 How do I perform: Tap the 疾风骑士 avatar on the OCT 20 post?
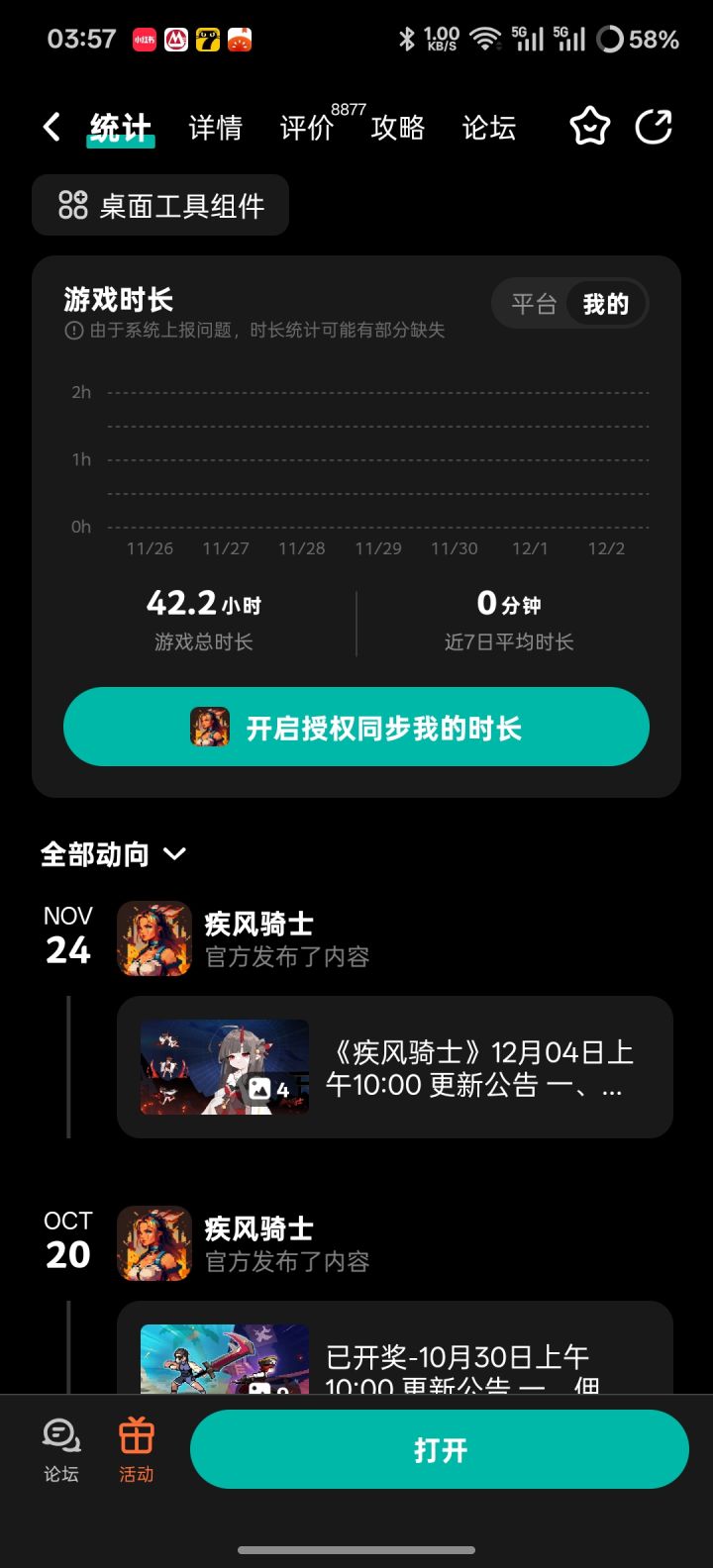pos(153,1243)
